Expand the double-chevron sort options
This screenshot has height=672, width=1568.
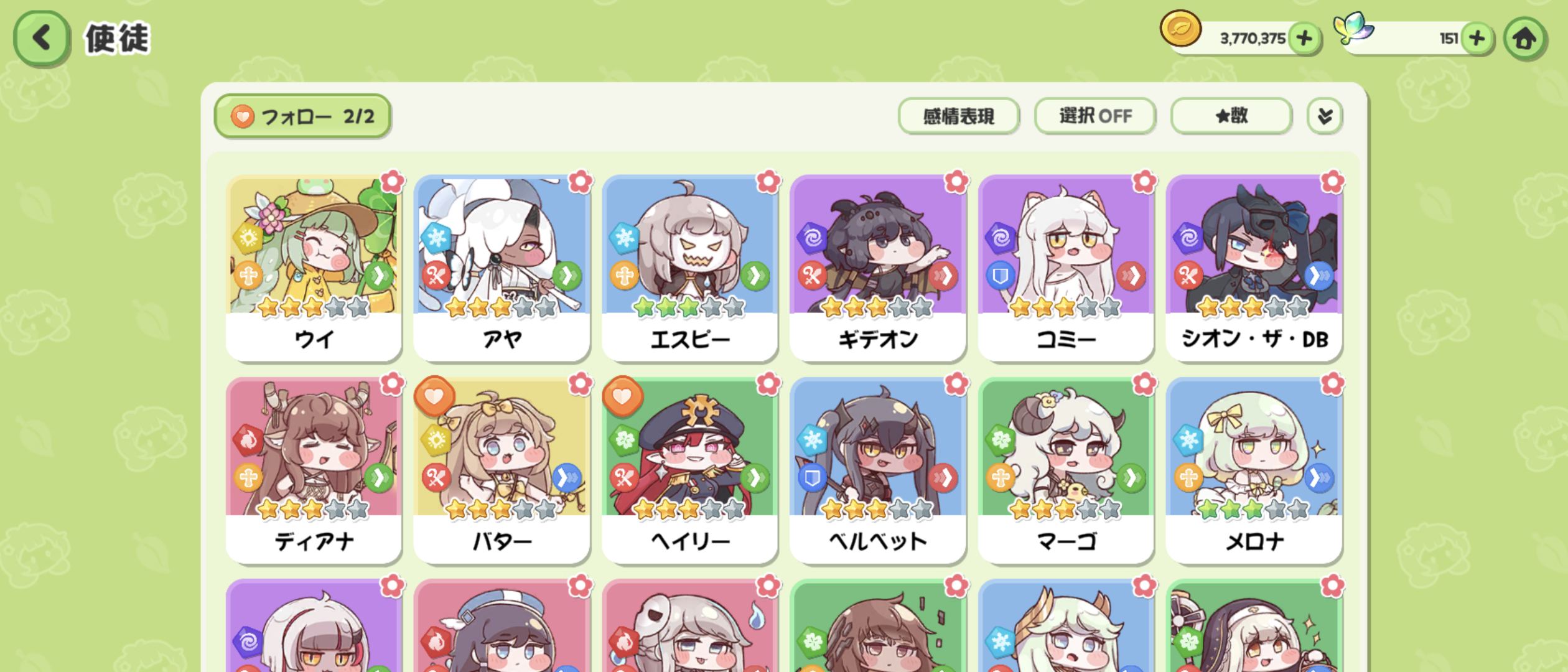[1325, 116]
